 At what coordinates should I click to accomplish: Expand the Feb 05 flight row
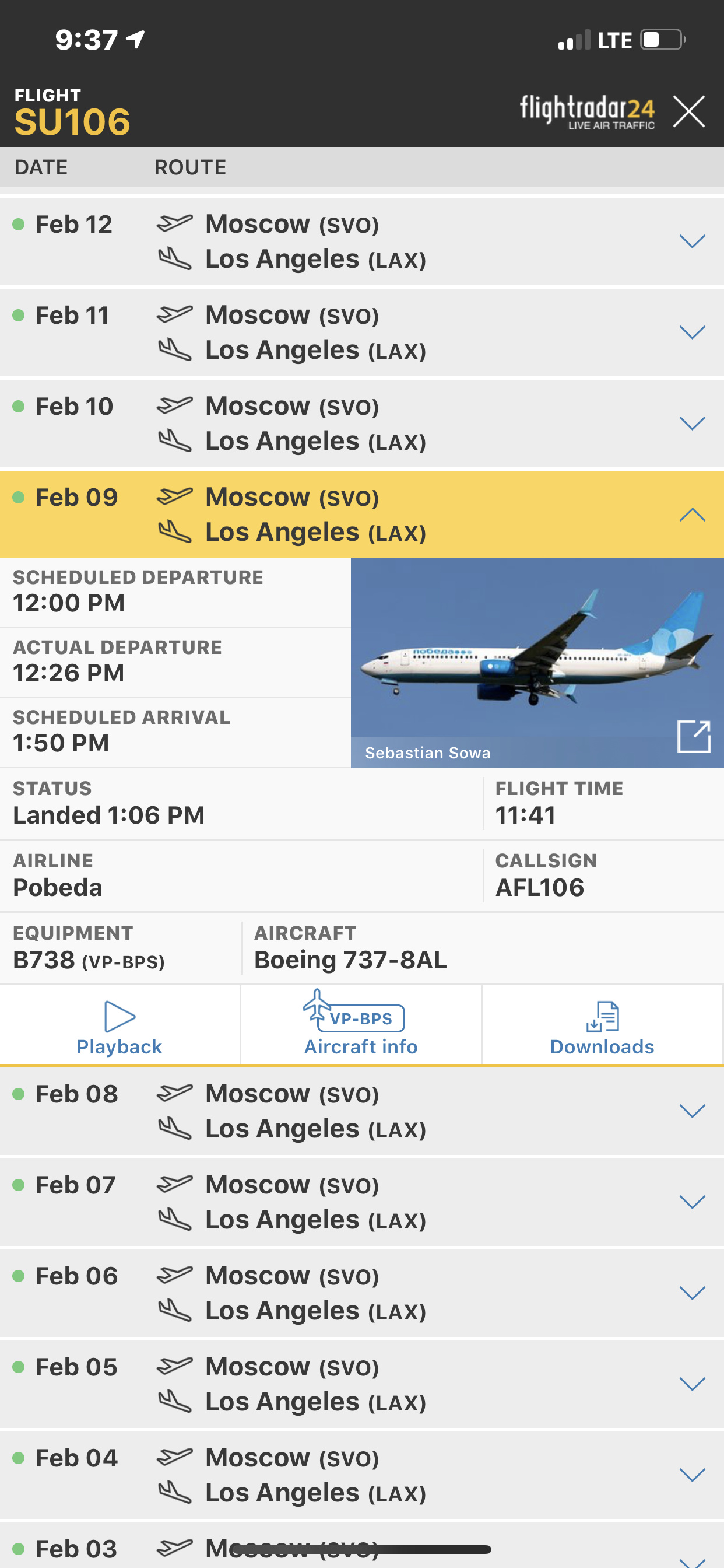click(x=692, y=1384)
